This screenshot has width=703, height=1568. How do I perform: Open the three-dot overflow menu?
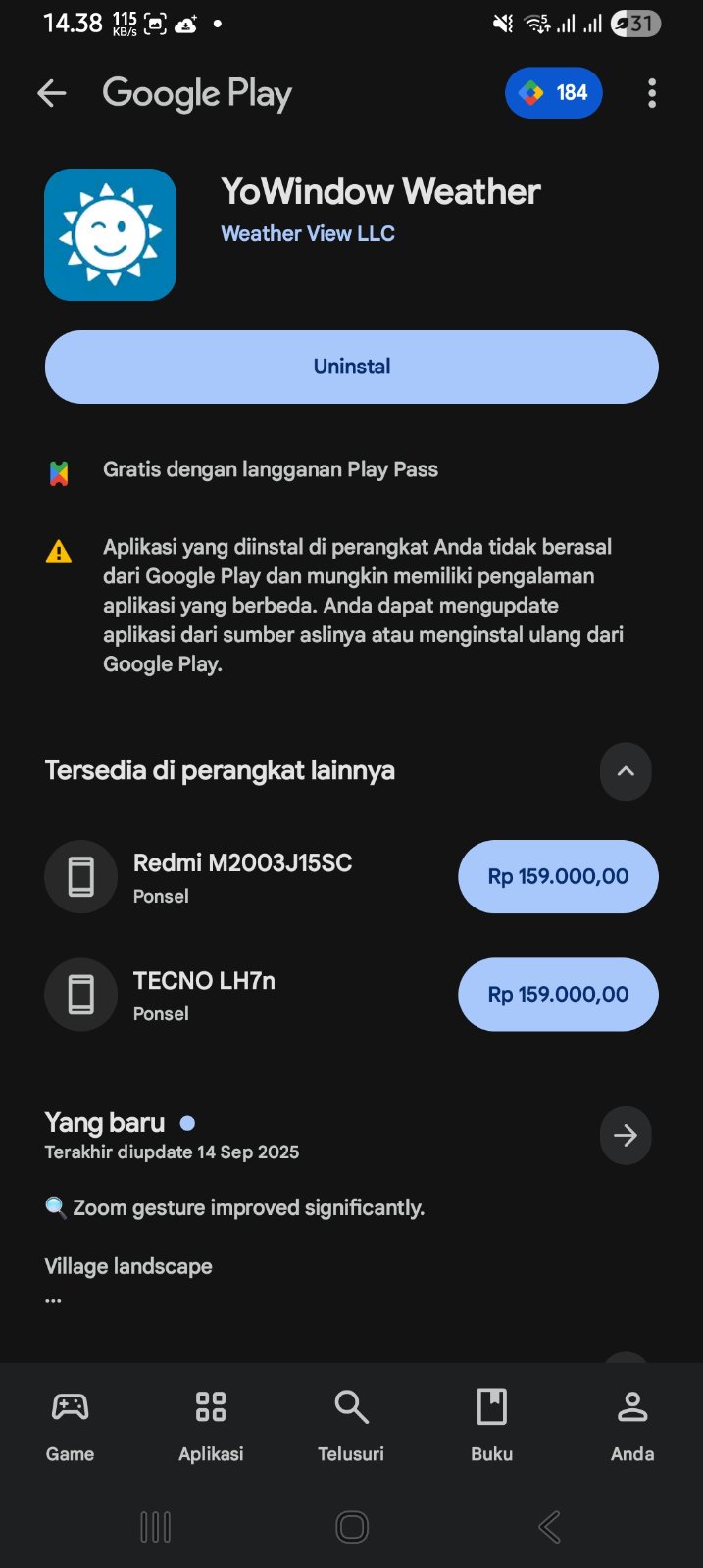pyautogui.click(x=652, y=93)
